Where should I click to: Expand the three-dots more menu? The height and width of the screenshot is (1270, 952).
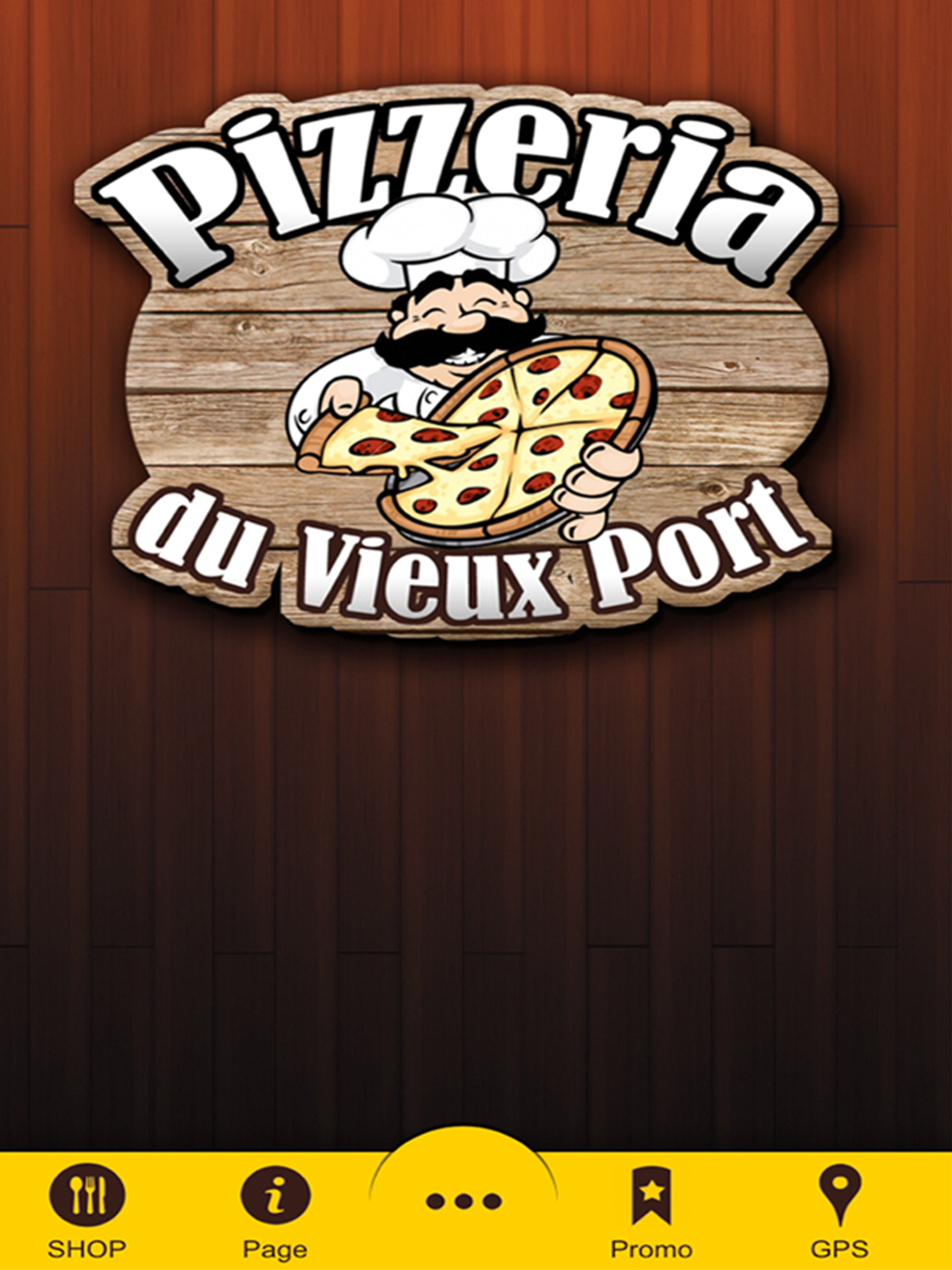coord(464,1201)
